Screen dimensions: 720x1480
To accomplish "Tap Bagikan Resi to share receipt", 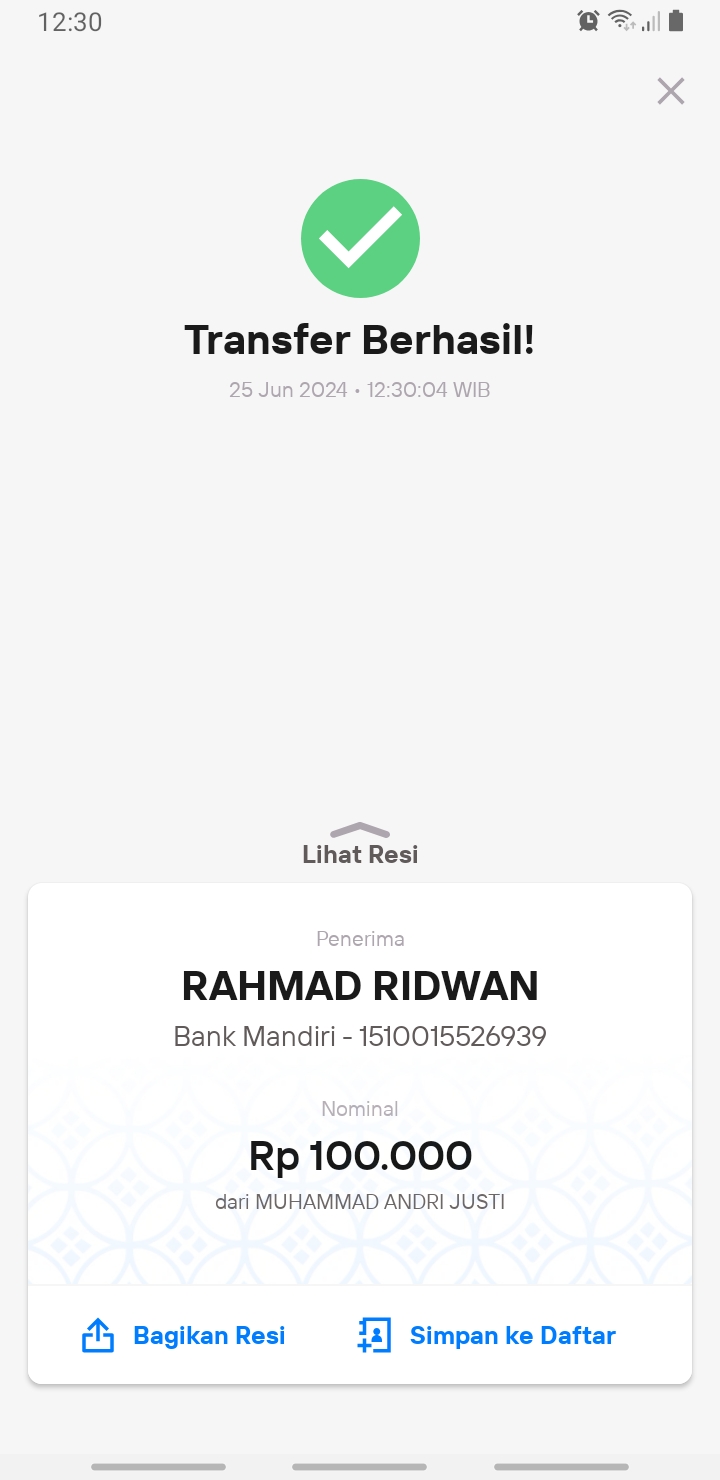I will click(x=183, y=1336).
